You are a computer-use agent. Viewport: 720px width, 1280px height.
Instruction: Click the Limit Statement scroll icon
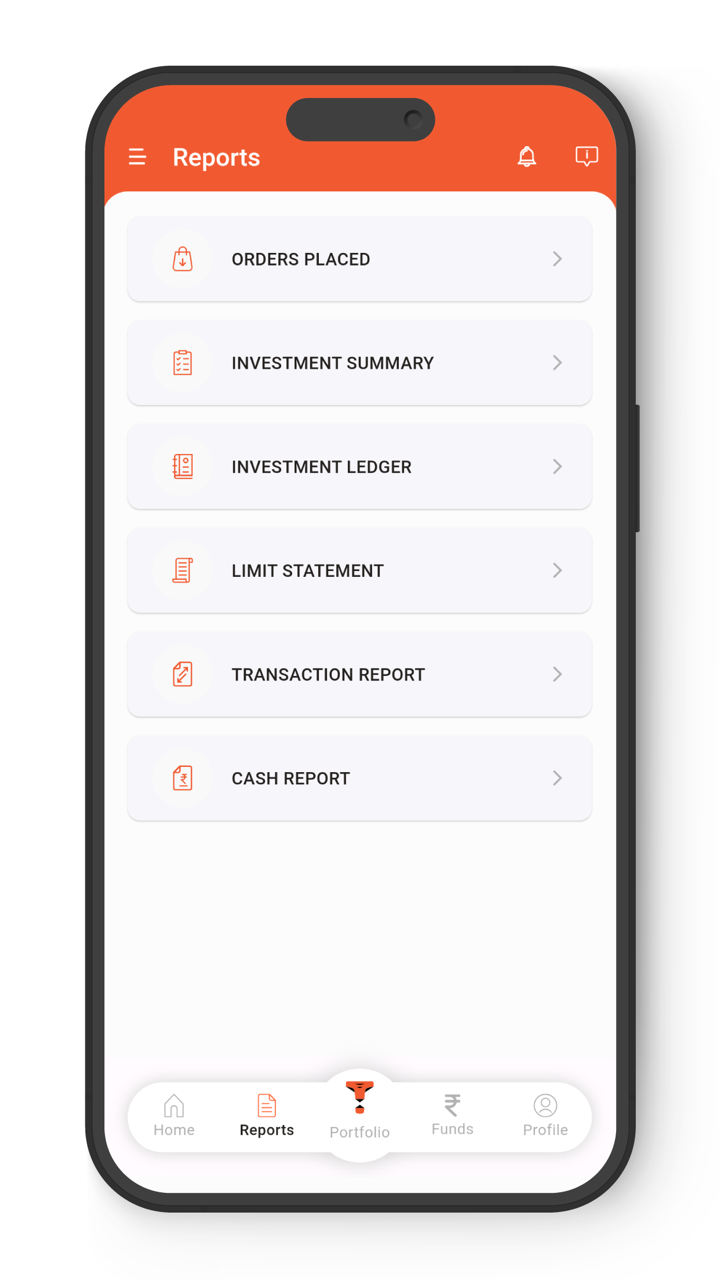pyautogui.click(x=183, y=570)
